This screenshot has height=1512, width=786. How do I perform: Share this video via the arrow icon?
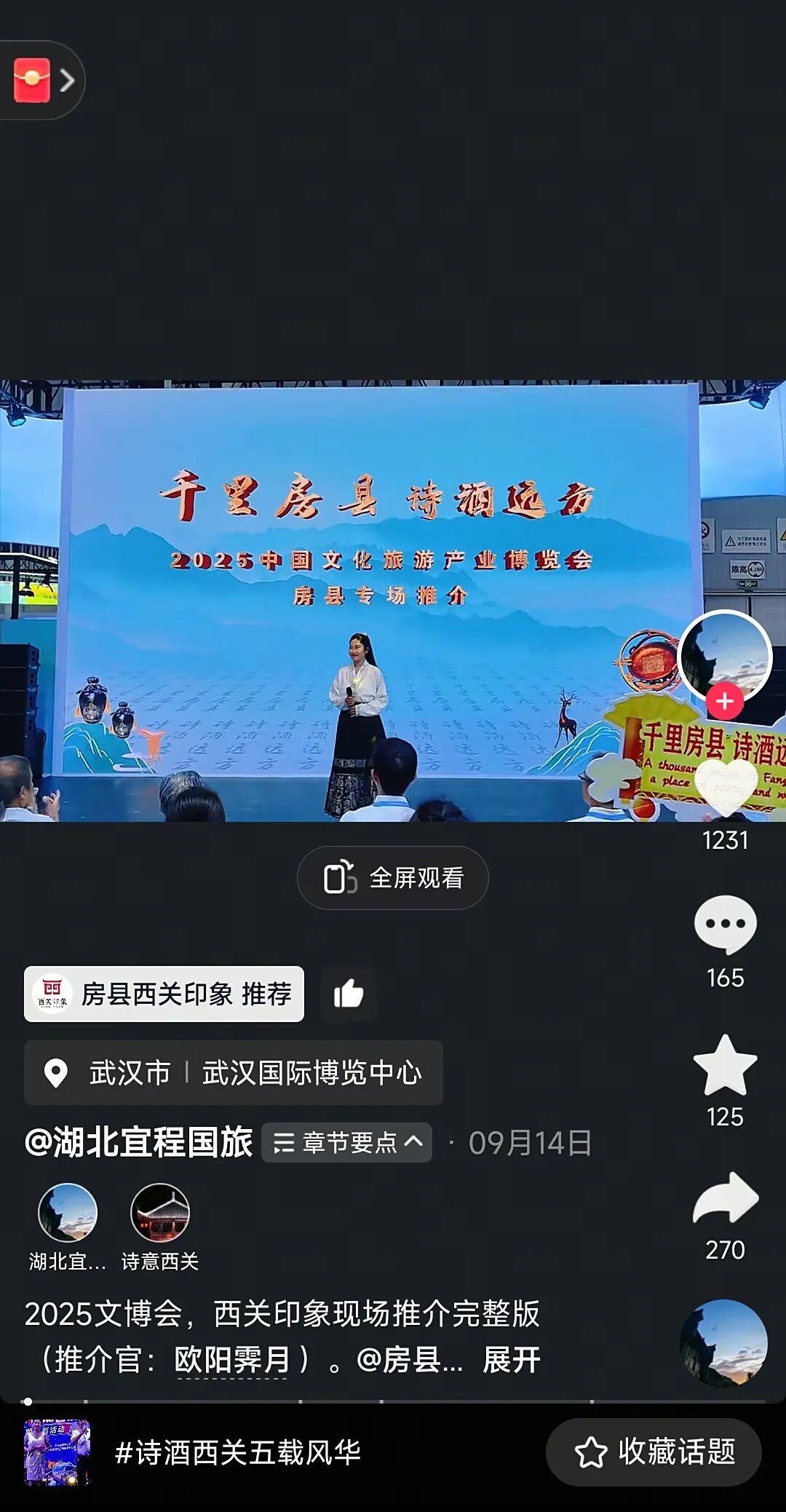pos(726,1198)
